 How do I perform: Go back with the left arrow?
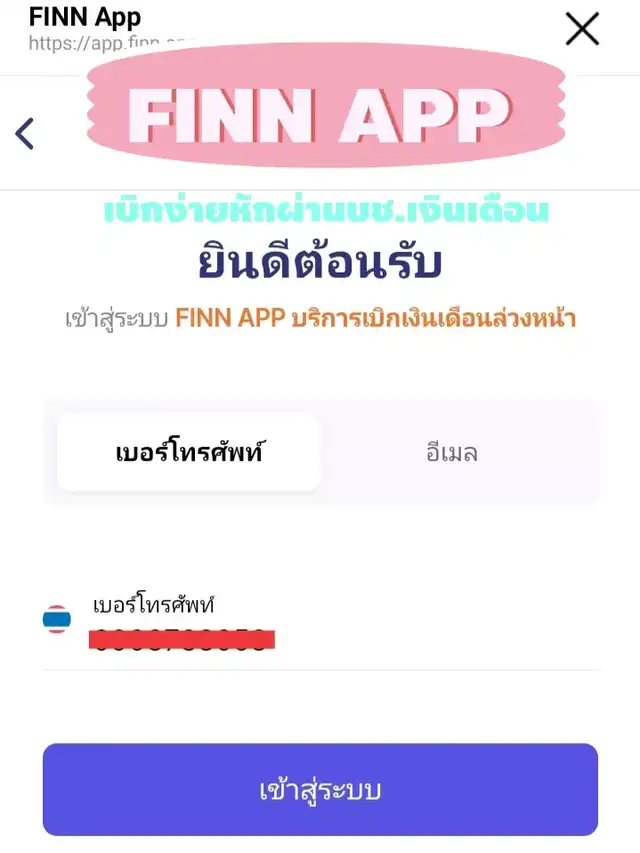pyautogui.click(x=25, y=133)
